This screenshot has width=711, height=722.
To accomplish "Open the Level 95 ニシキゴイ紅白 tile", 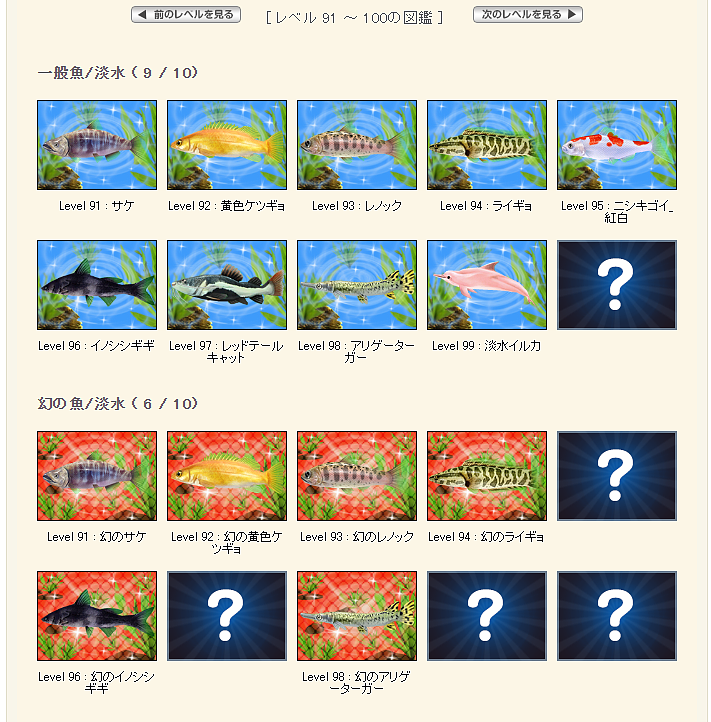I will click(617, 145).
